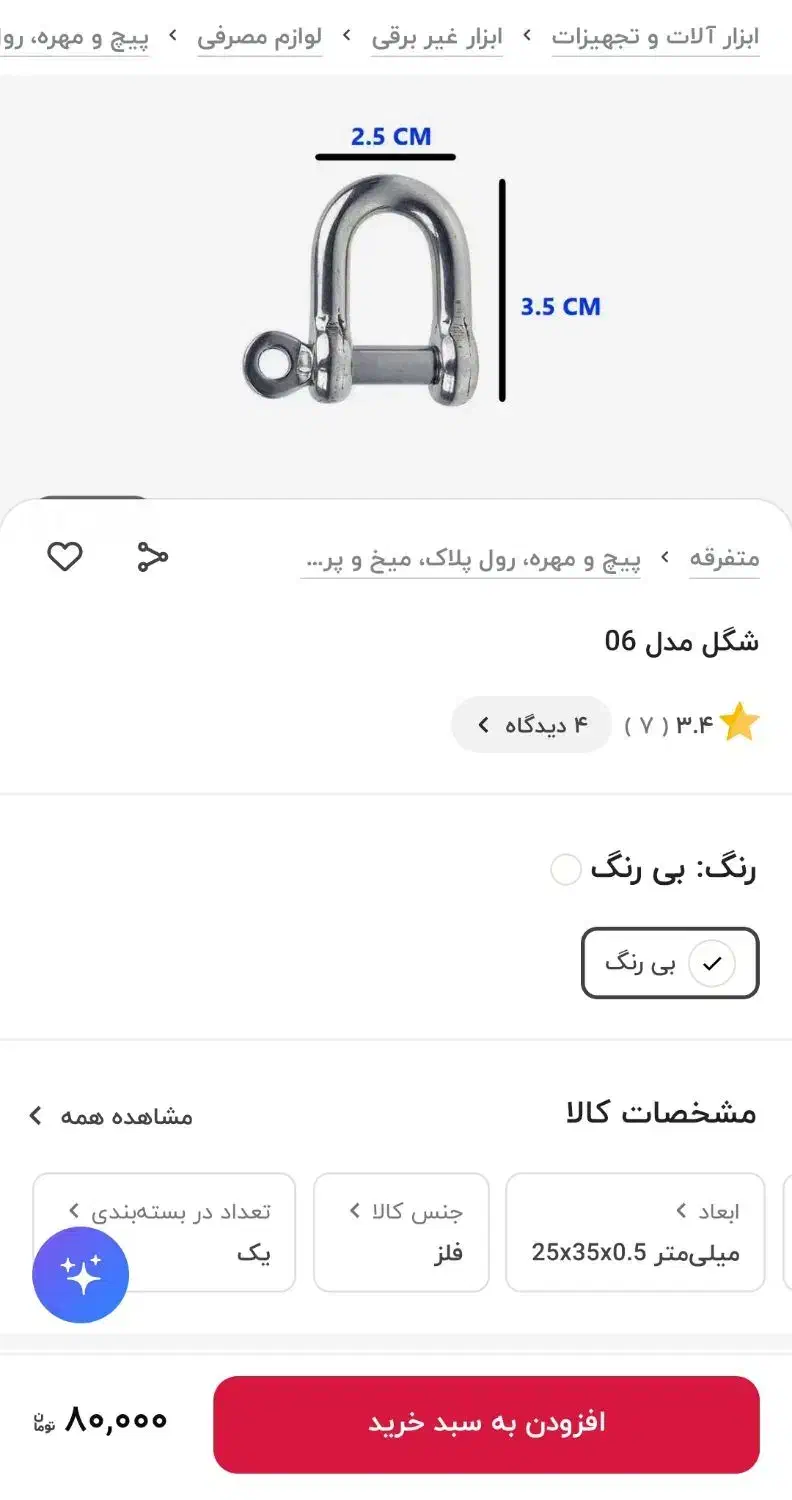Tap the checkmark inside the بی رنگ option
This screenshot has width=792, height=1500.
click(712, 963)
